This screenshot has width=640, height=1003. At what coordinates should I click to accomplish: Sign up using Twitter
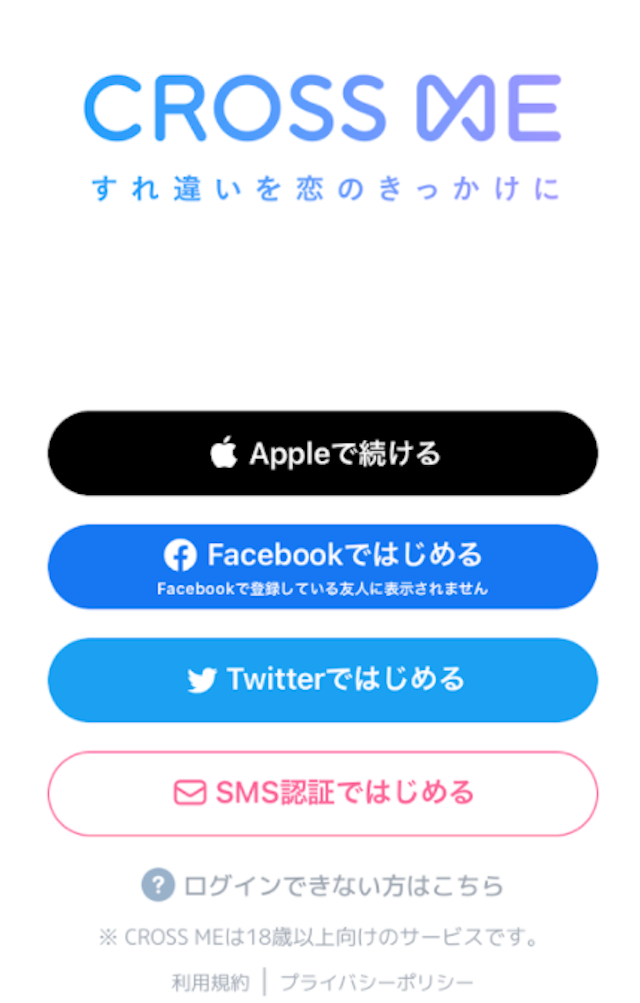(x=322, y=680)
